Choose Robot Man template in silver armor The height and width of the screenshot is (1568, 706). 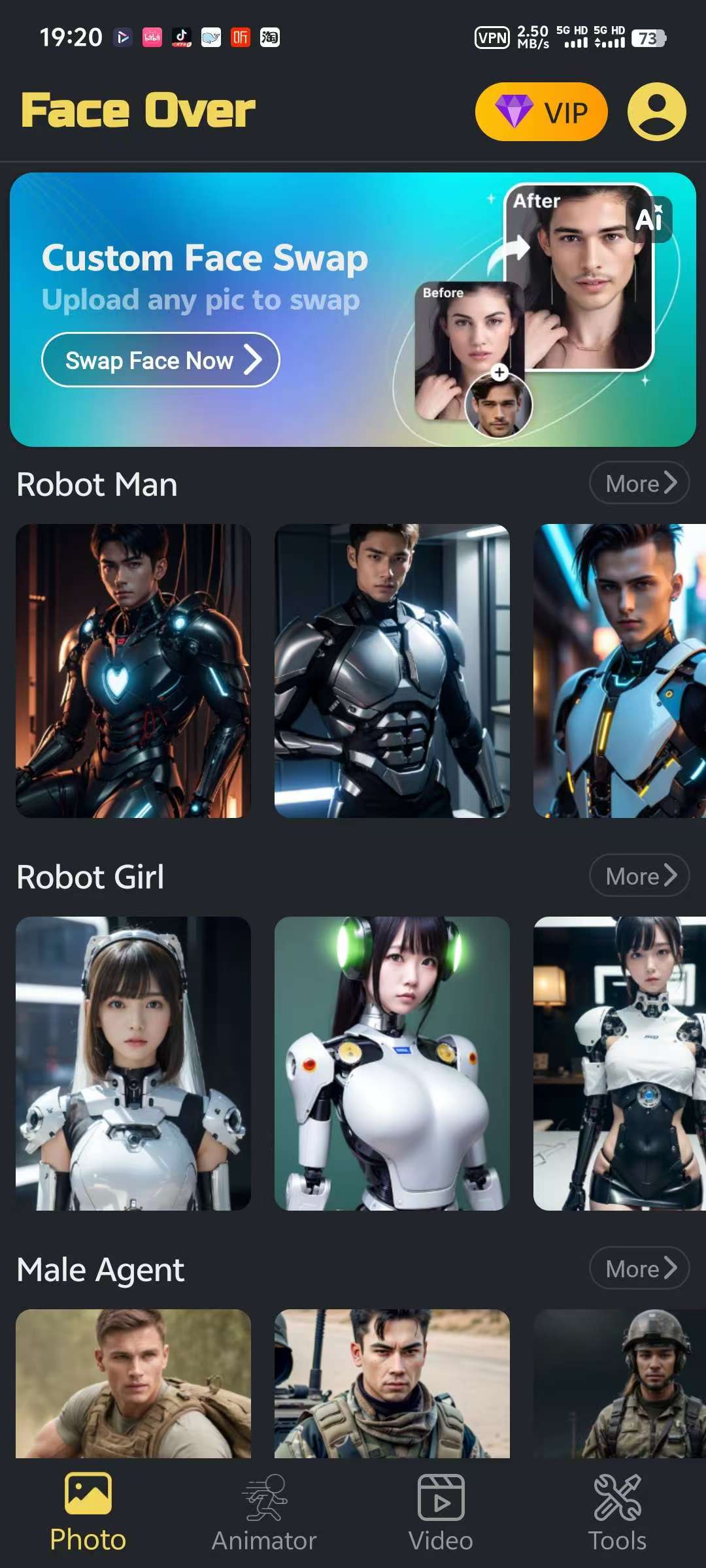[392, 670]
